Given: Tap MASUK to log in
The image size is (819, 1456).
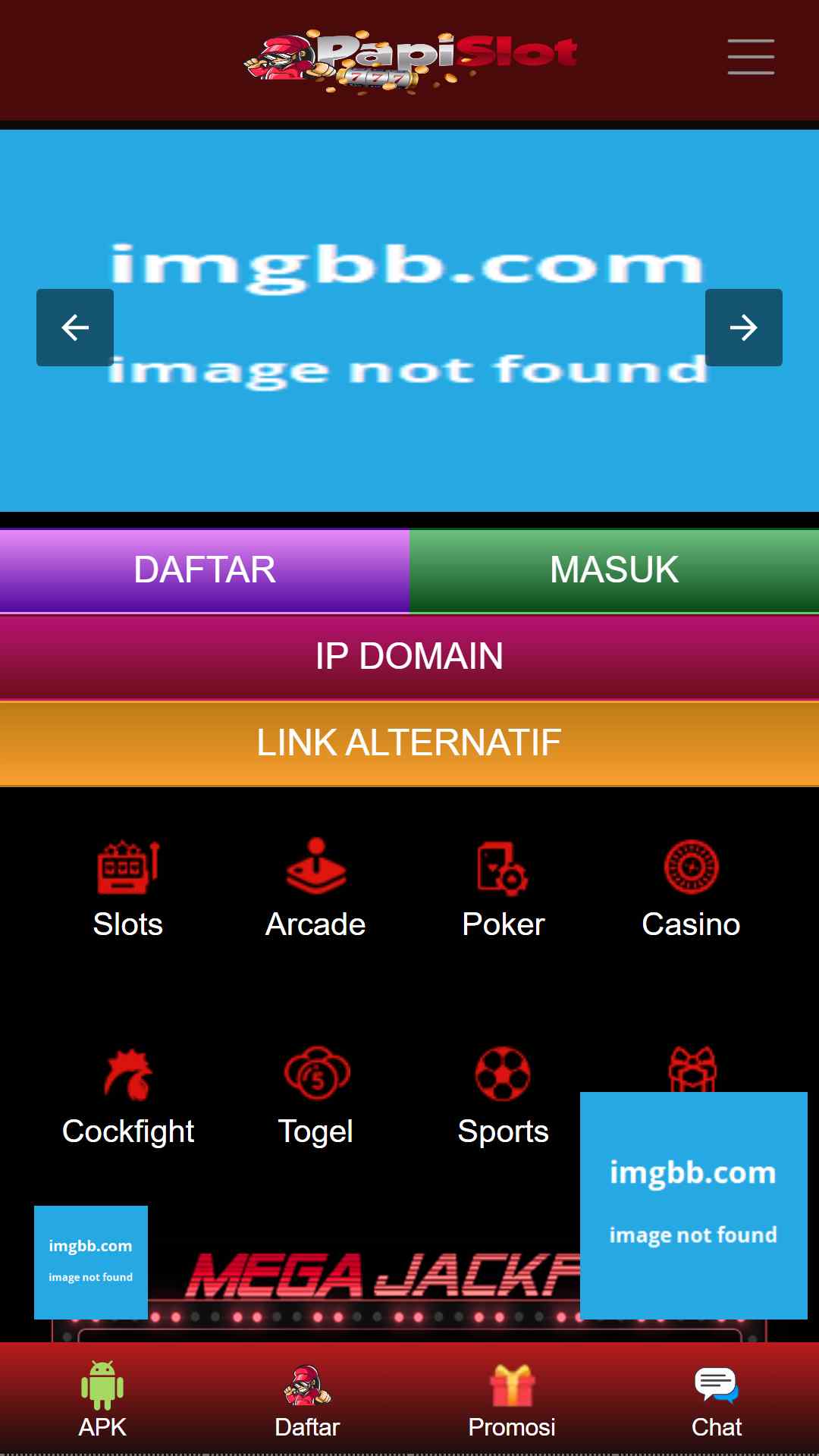Looking at the screenshot, I should (x=614, y=570).
